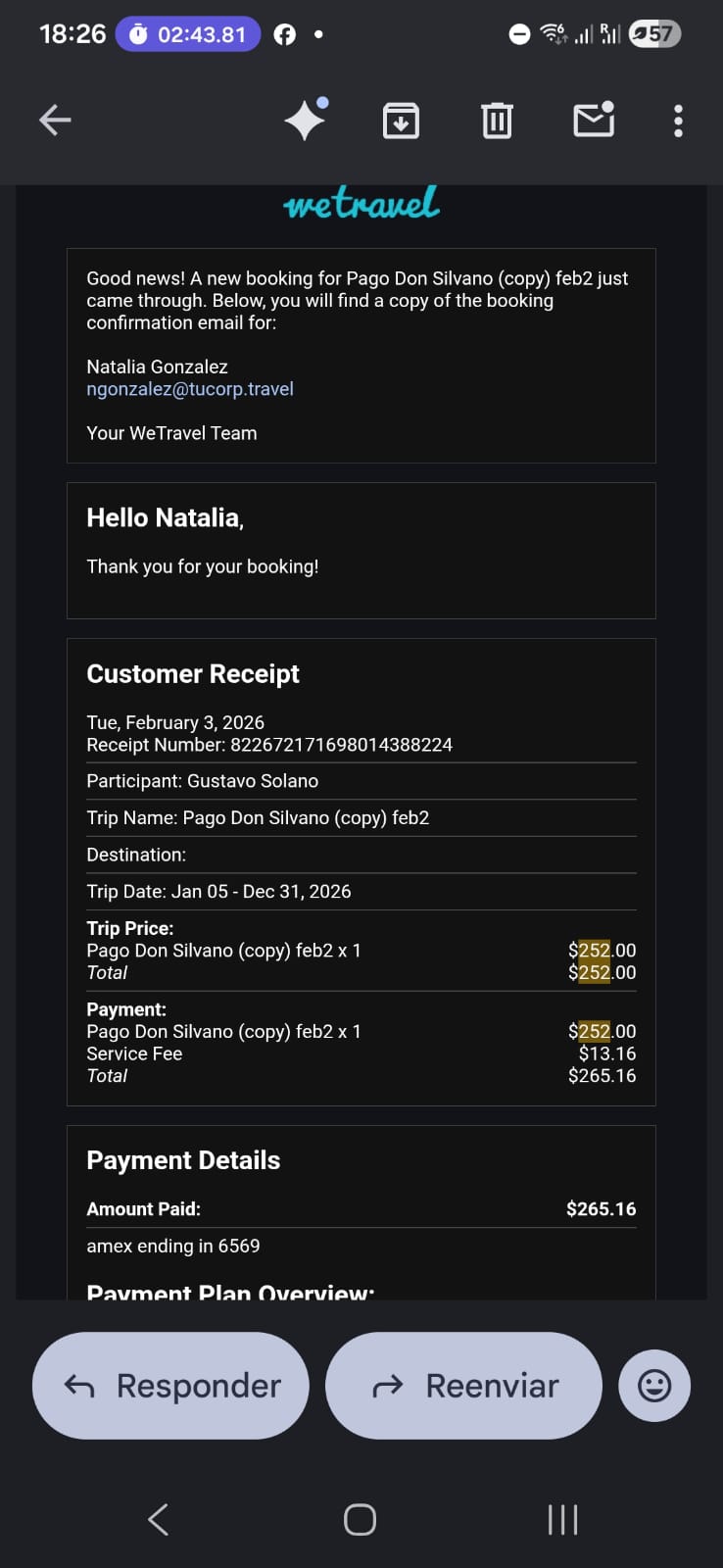Go back to the inbox
Screen dimensions: 723x1568
click(56, 121)
